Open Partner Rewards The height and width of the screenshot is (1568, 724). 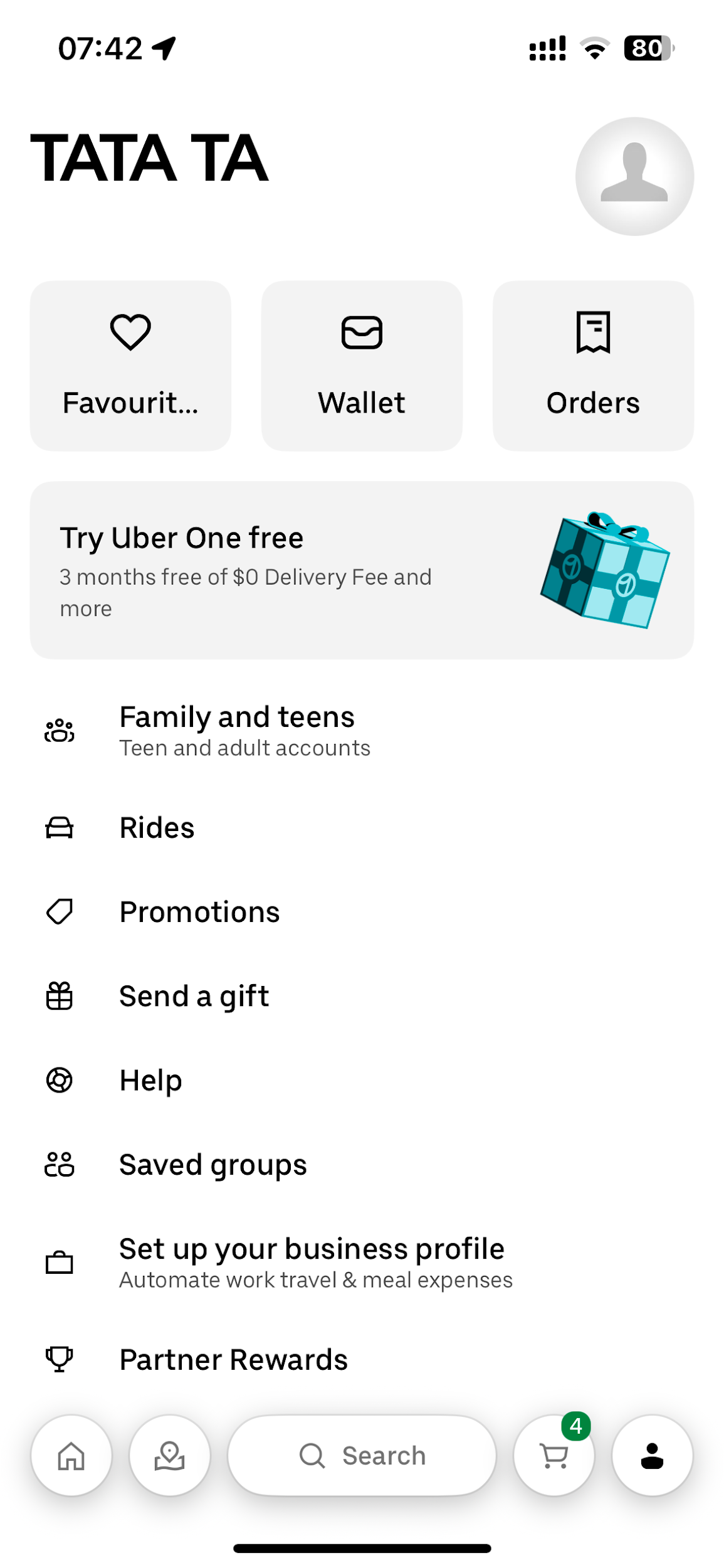click(x=233, y=1359)
